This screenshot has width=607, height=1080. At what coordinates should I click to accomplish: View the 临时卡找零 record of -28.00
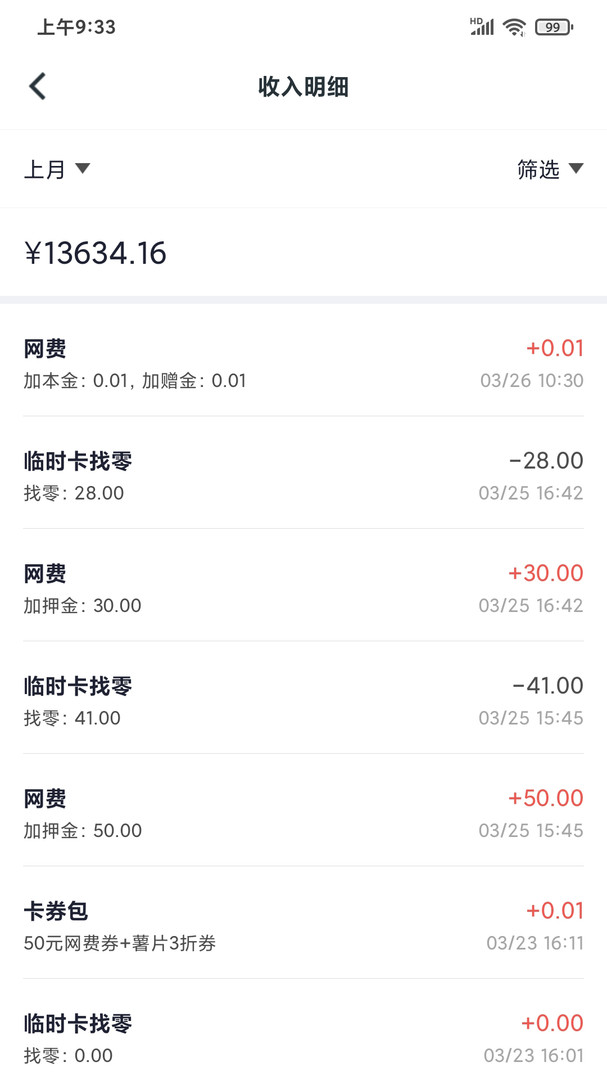[303, 476]
